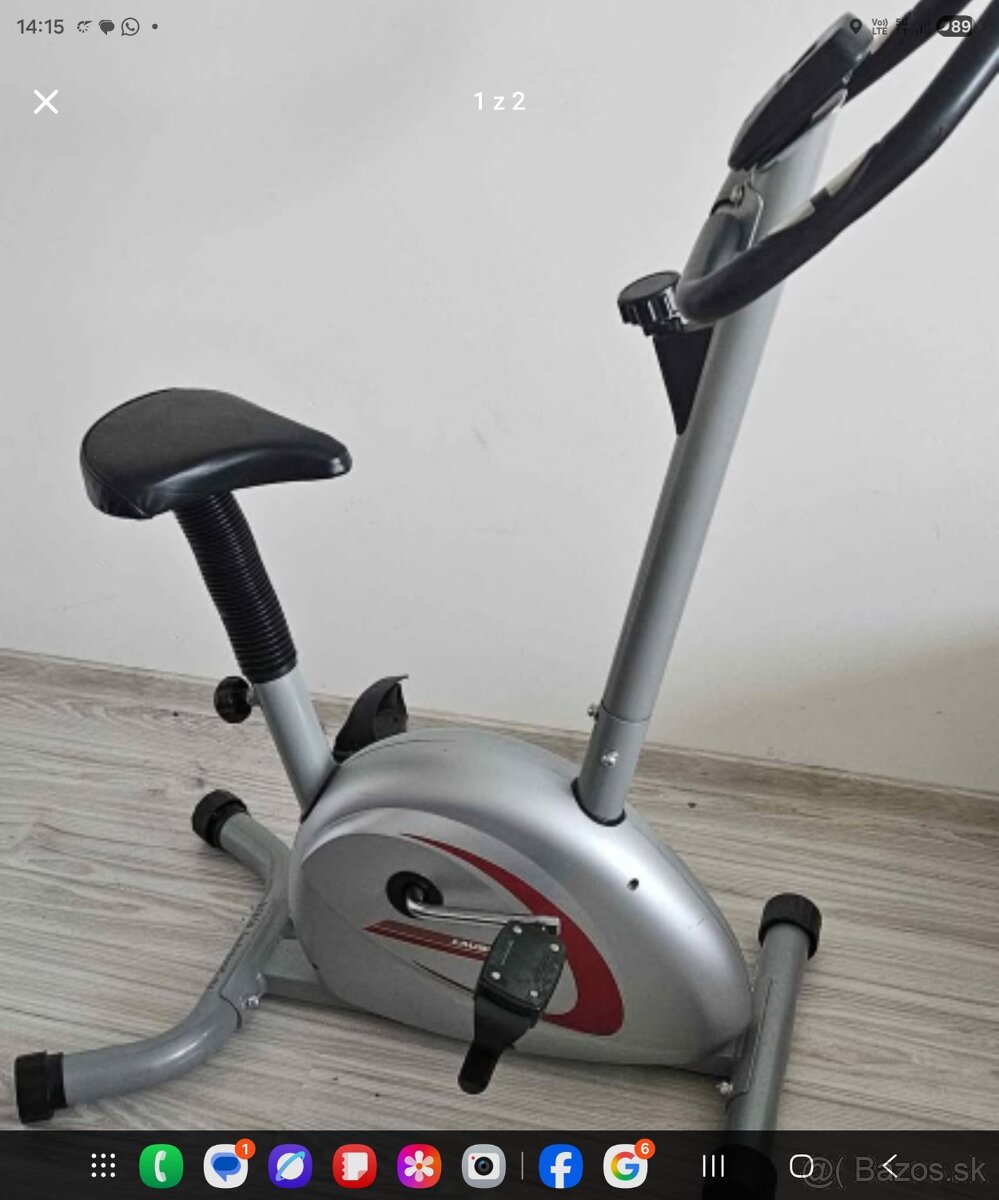The width and height of the screenshot is (999, 1200).
Task: Launch the Phone app from taskbar
Action: [x=161, y=1166]
